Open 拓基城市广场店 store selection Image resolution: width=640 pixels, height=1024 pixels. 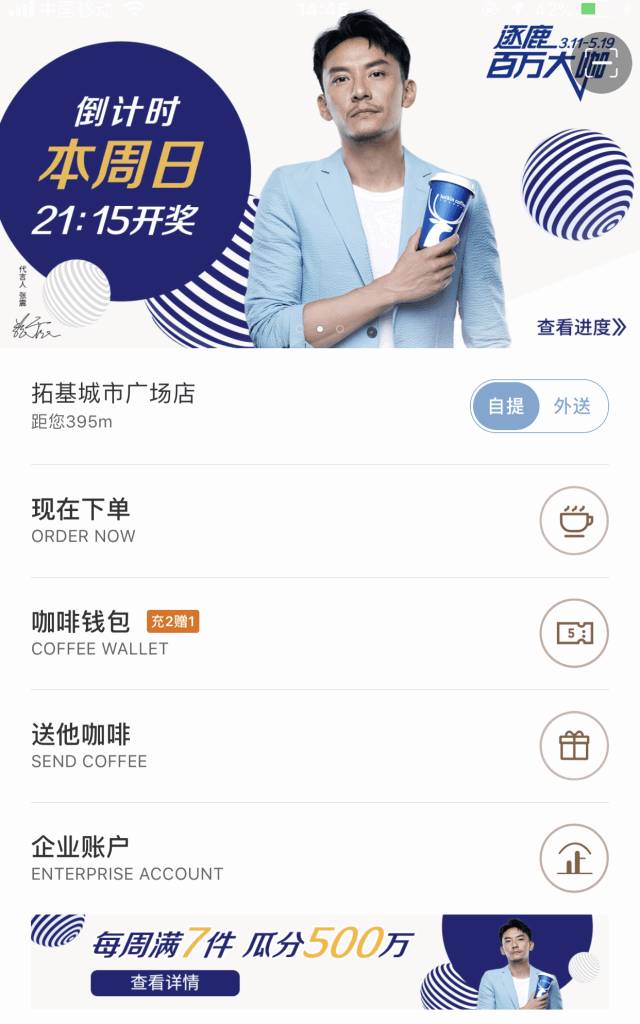(x=113, y=405)
